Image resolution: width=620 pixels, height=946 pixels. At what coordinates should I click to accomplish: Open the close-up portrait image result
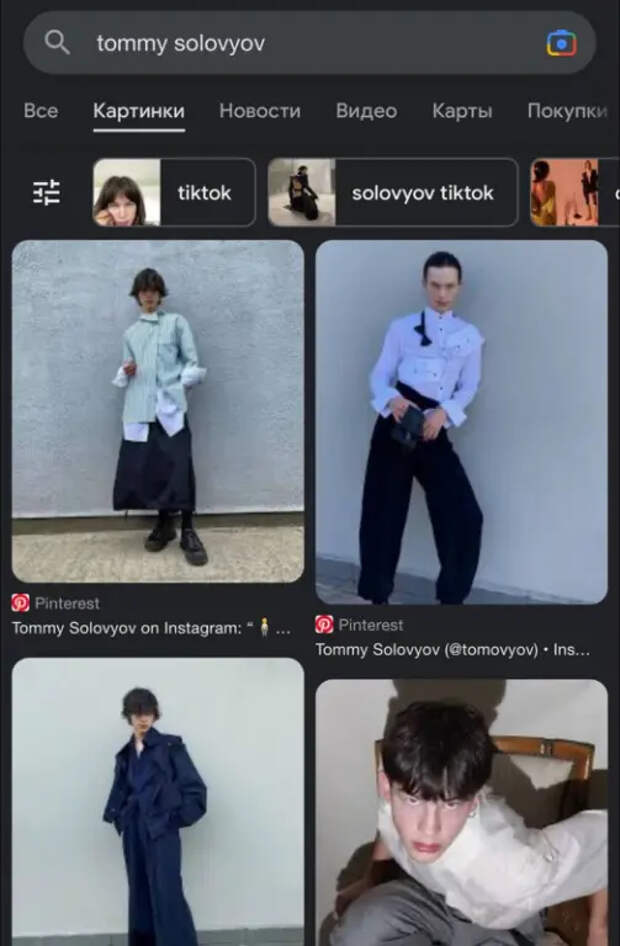click(x=461, y=810)
